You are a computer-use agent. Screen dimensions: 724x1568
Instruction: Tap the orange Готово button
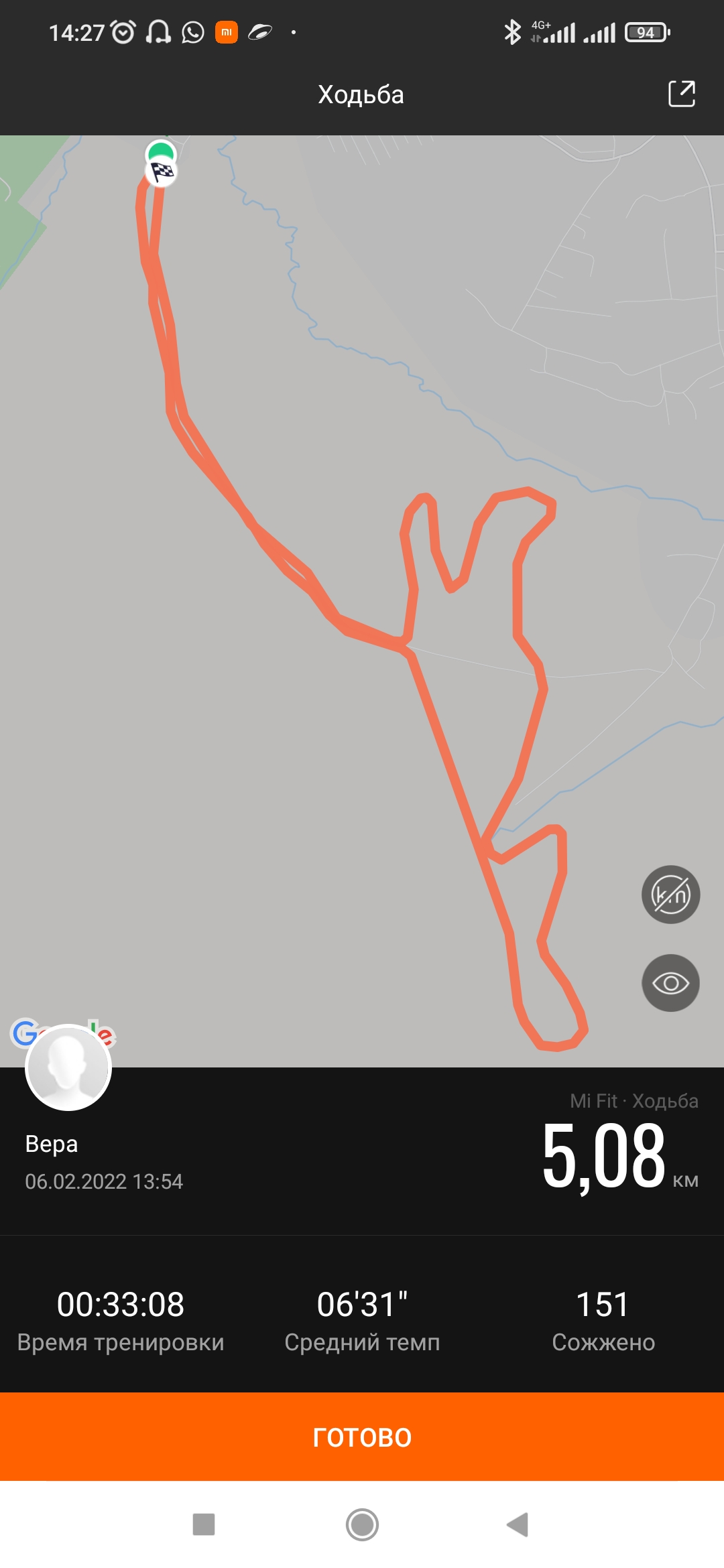[362, 1437]
